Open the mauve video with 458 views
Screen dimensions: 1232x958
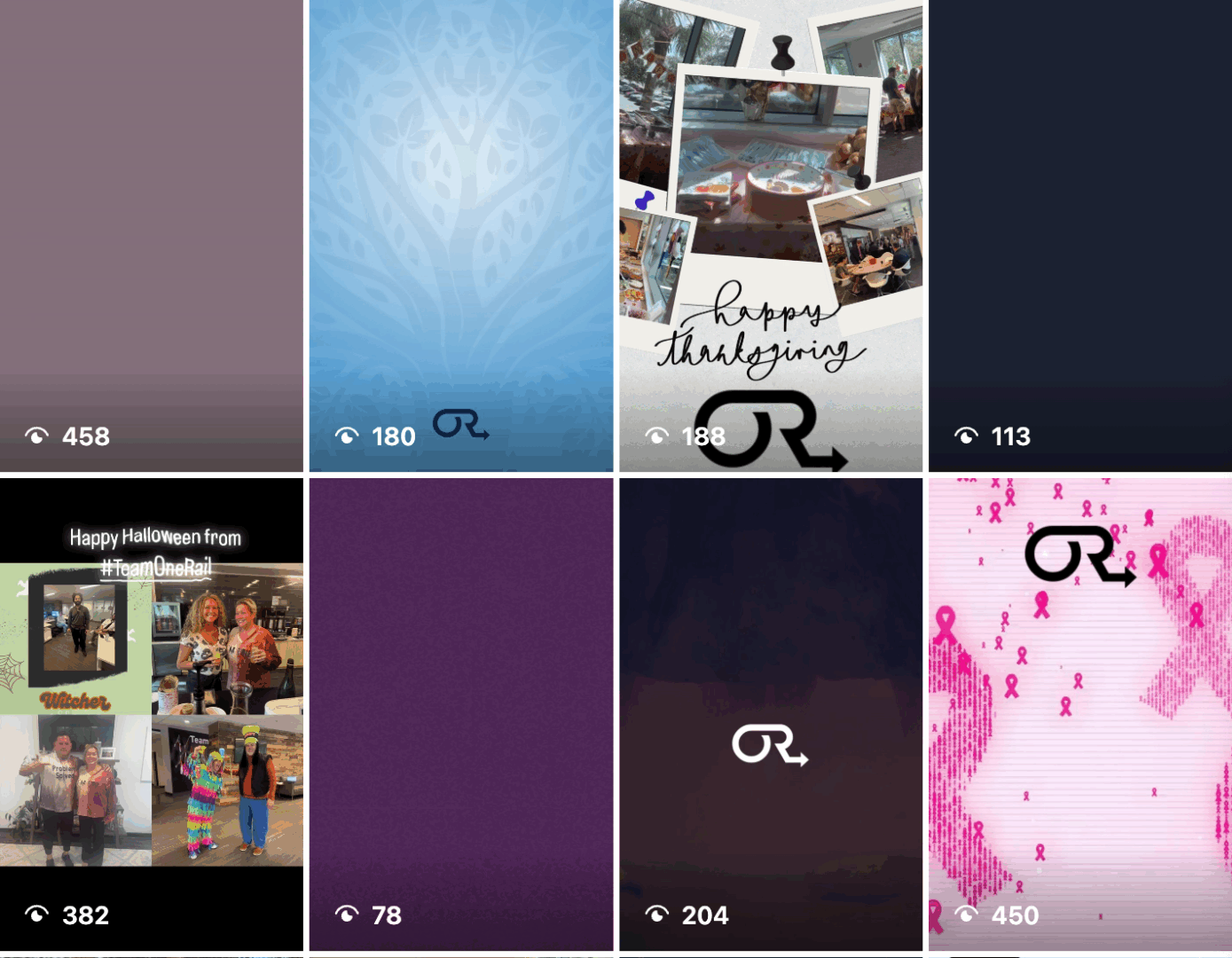click(151, 235)
